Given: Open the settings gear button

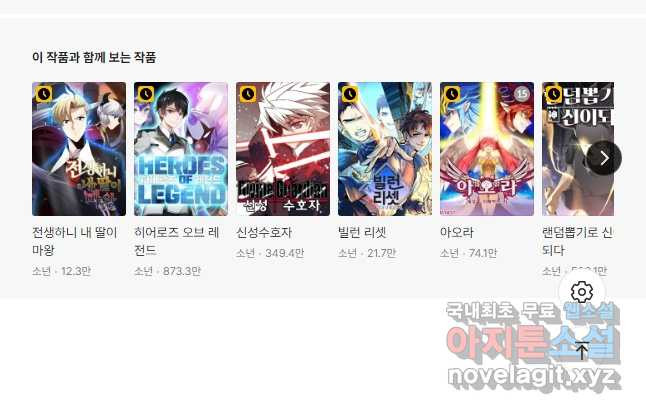Looking at the screenshot, I should (582, 292).
